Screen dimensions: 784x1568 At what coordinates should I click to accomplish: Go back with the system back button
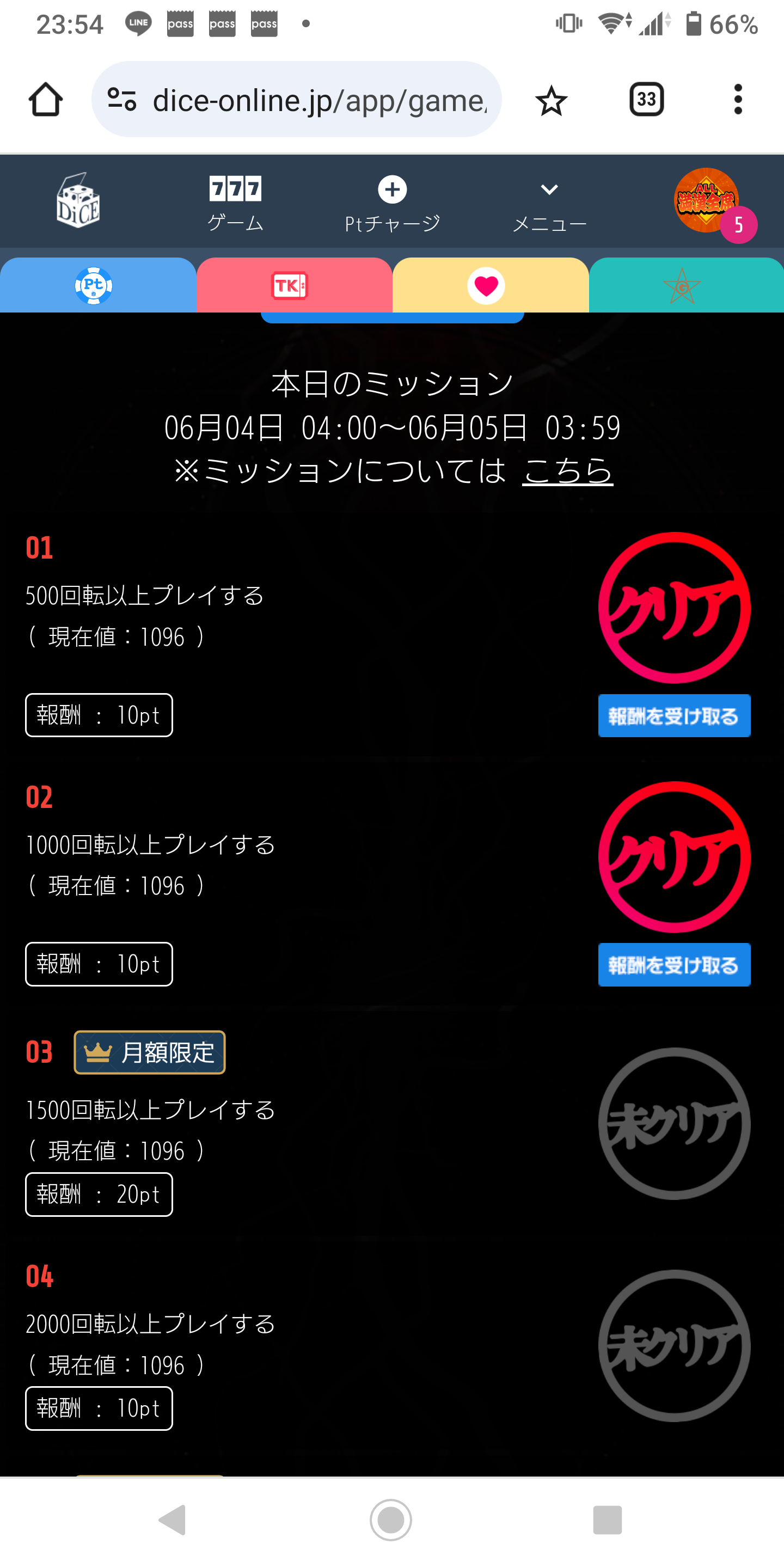[172, 1520]
